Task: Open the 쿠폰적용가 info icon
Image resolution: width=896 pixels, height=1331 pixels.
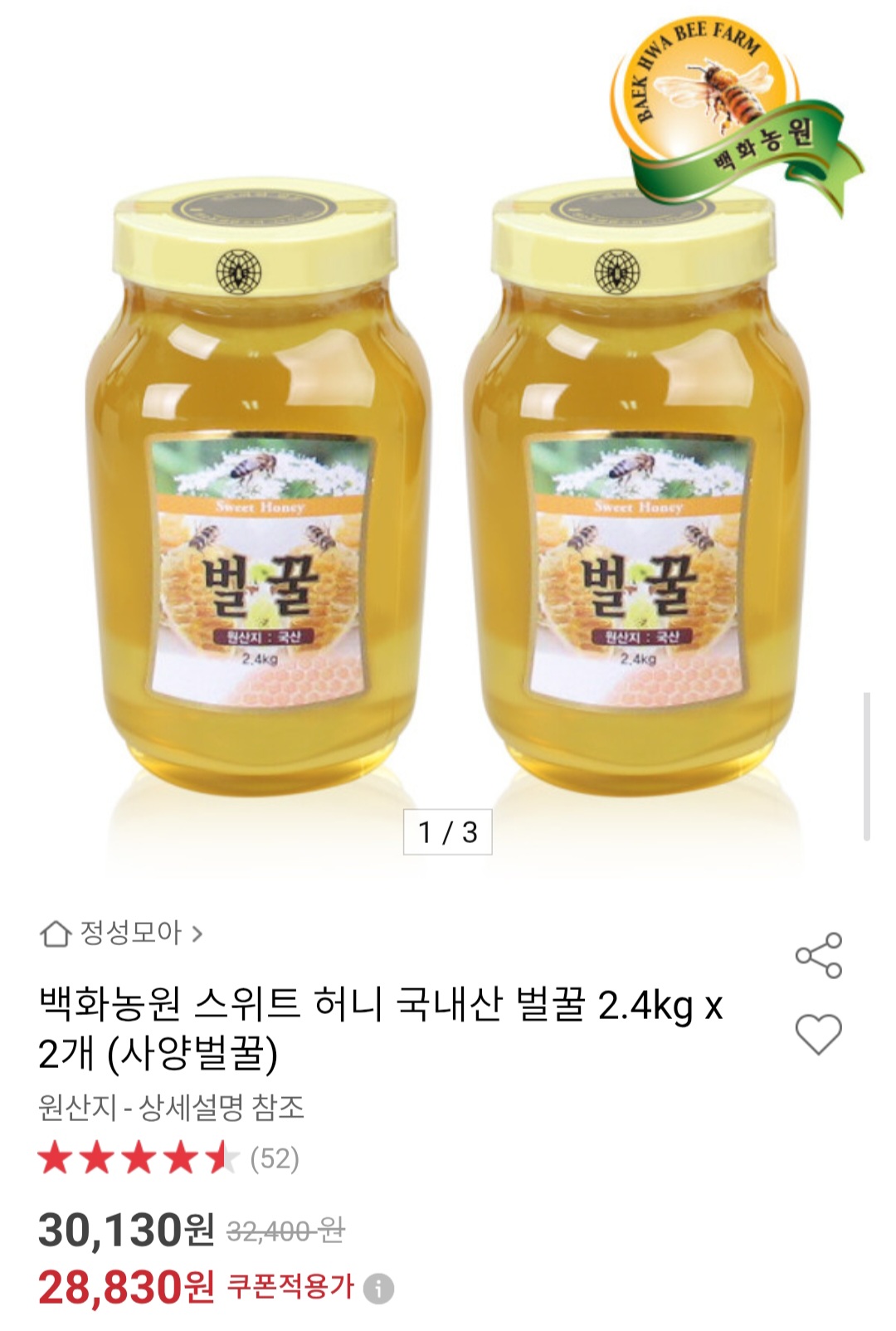Action: pos(379,1289)
